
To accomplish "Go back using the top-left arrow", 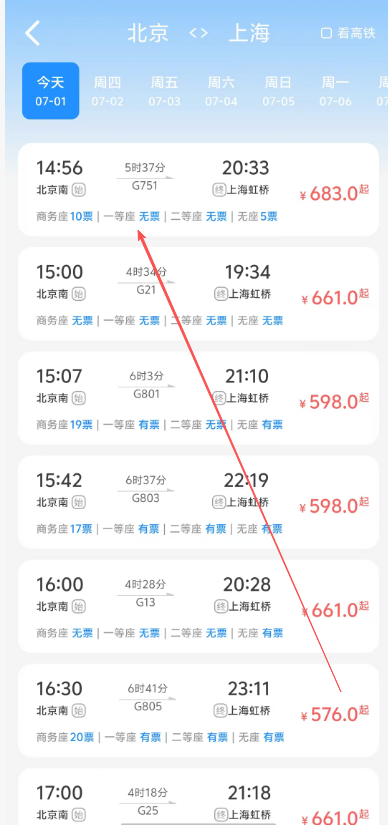I will click(33, 33).
